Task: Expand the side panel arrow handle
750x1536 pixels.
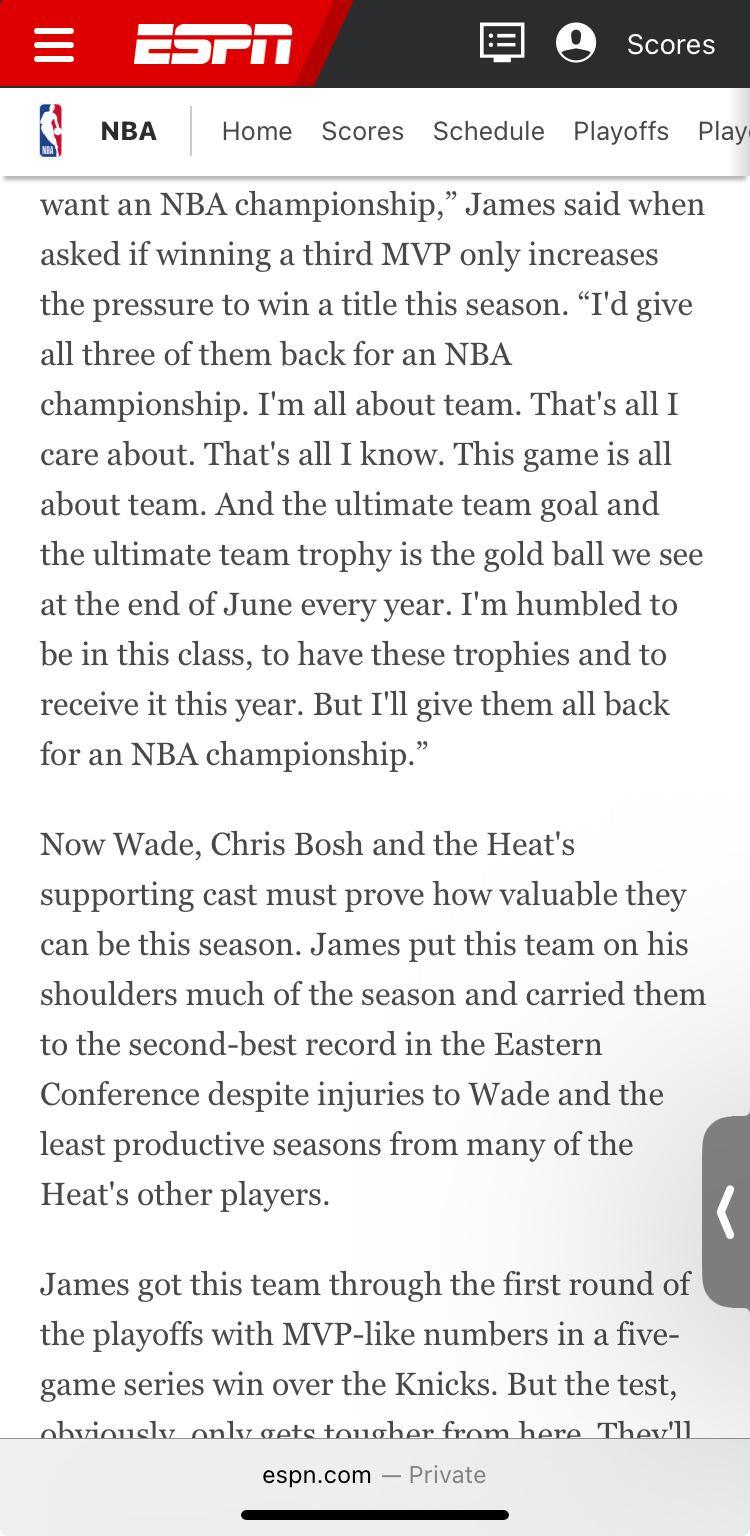Action: click(727, 1211)
